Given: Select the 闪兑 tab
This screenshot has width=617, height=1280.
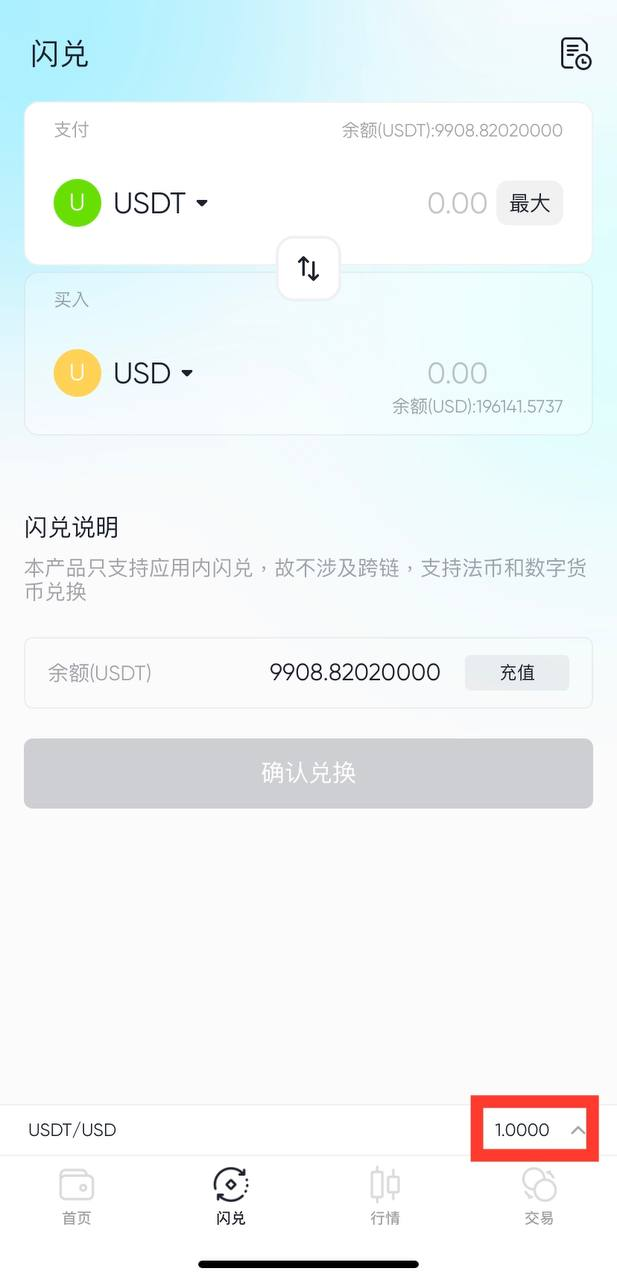Looking at the screenshot, I should click(x=231, y=1196).
